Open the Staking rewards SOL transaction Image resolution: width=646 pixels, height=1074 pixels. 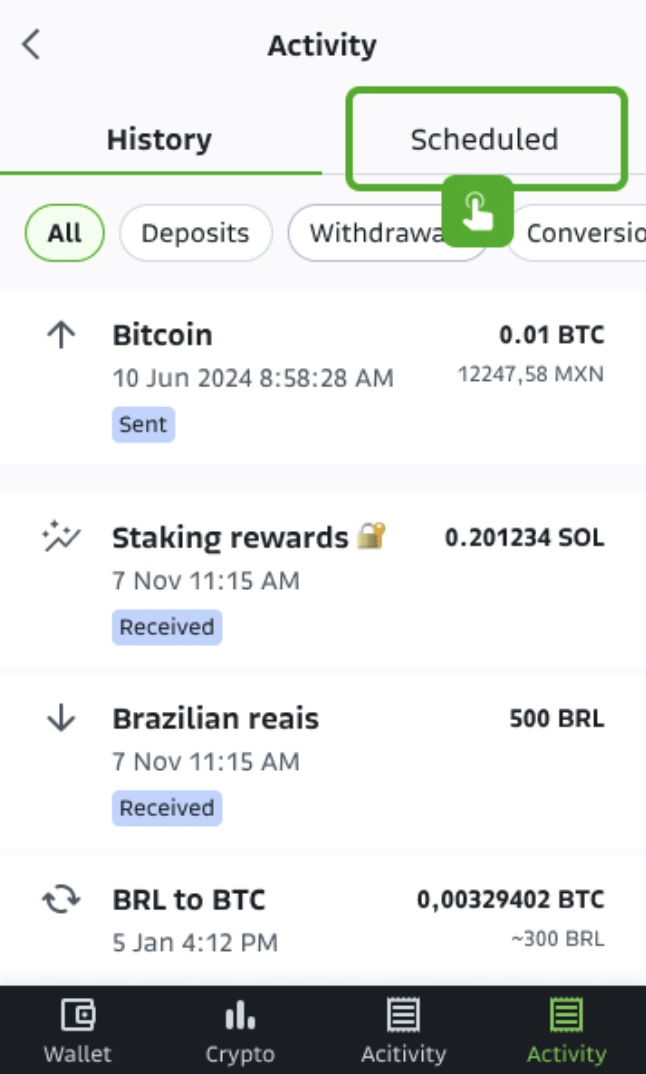(x=323, y=580)
